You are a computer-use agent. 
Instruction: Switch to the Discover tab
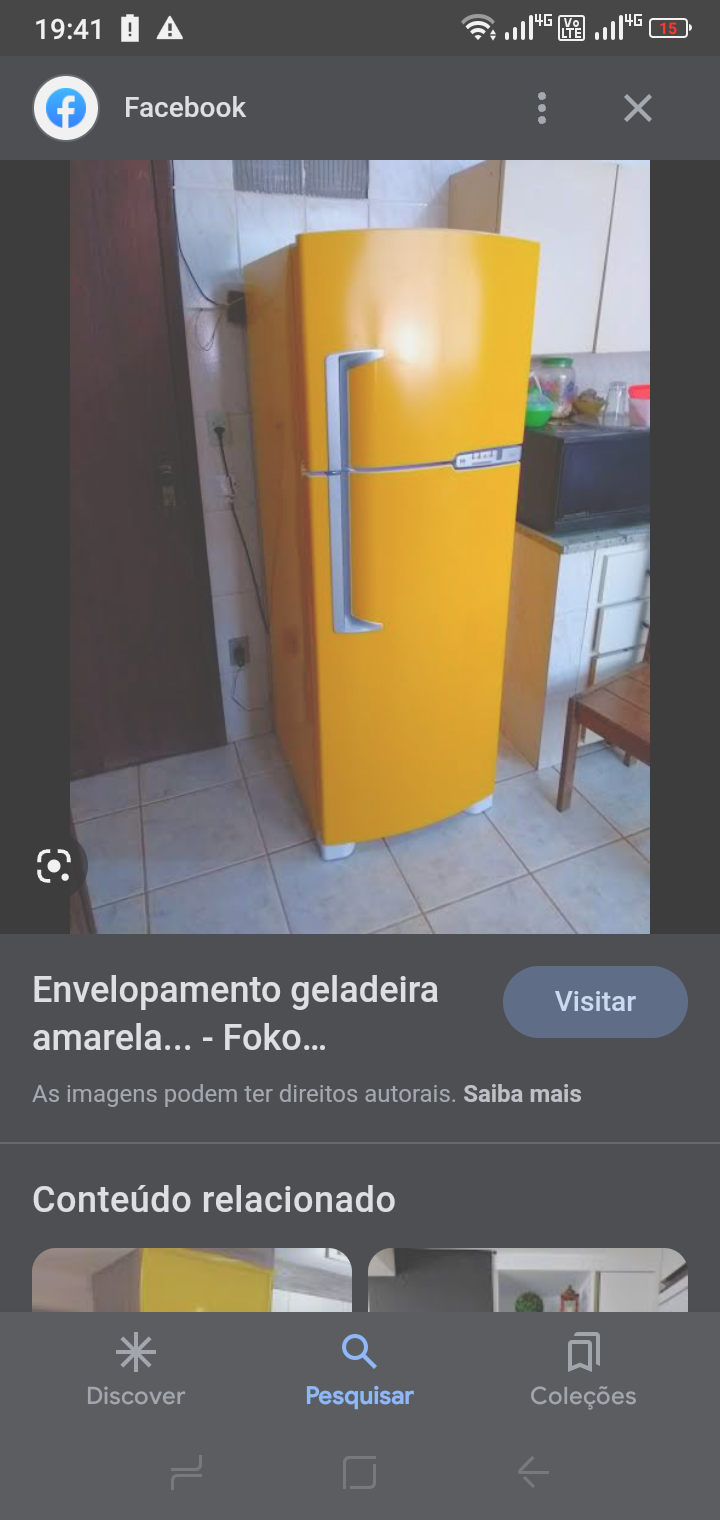pos(136,1371)
